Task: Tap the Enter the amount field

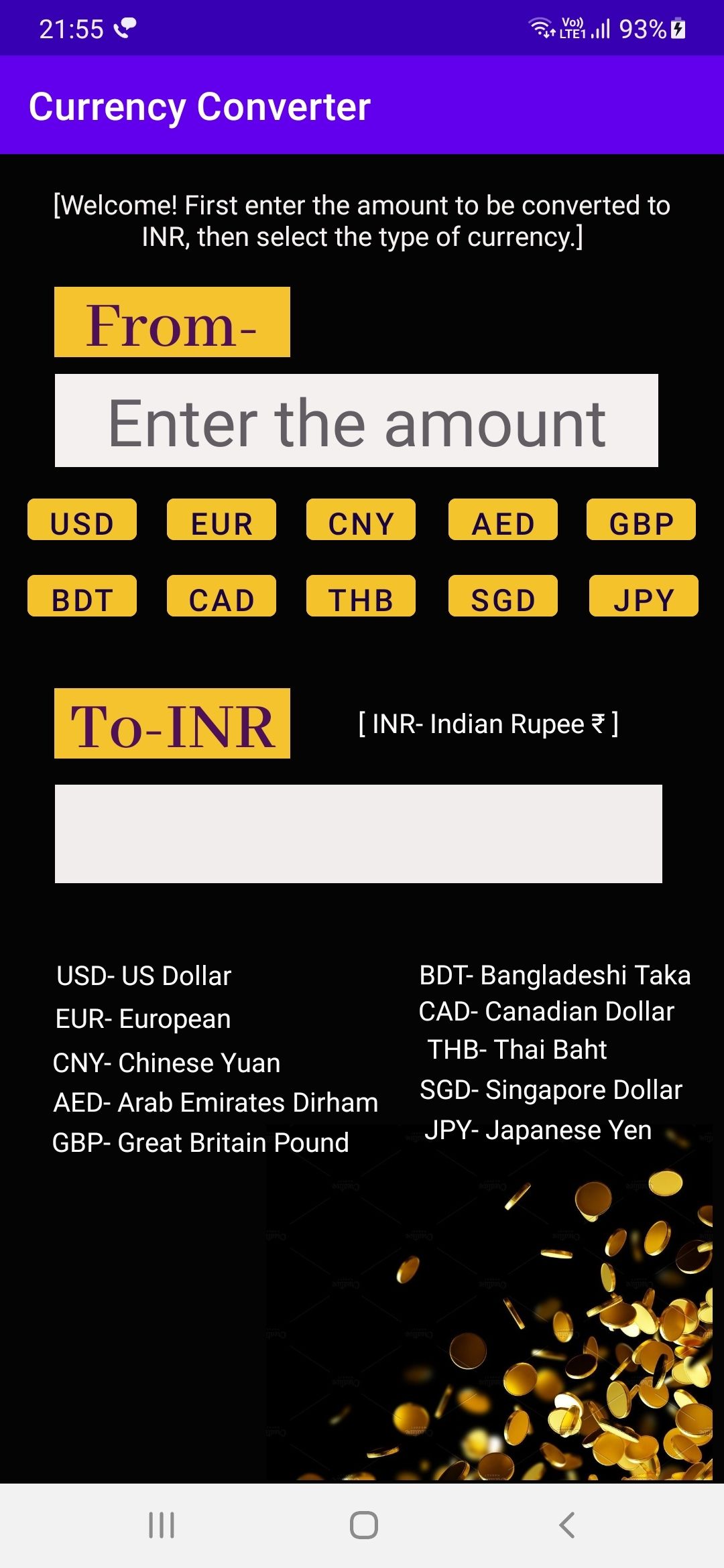Action: pyautogui.click(x=356, y=421)
